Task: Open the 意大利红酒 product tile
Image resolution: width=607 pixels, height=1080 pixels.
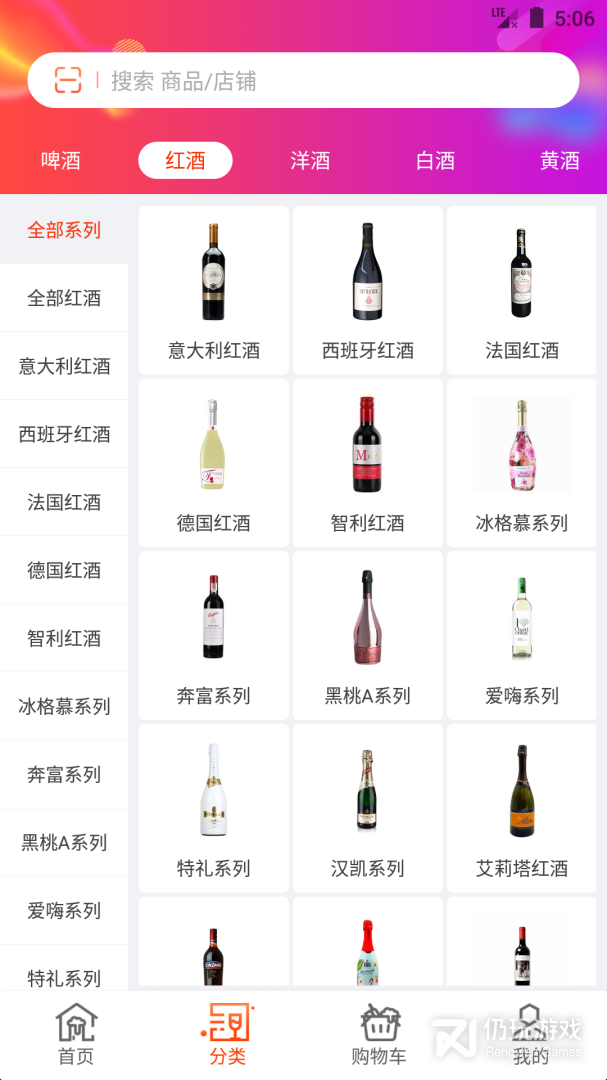Action: point(214,290)
